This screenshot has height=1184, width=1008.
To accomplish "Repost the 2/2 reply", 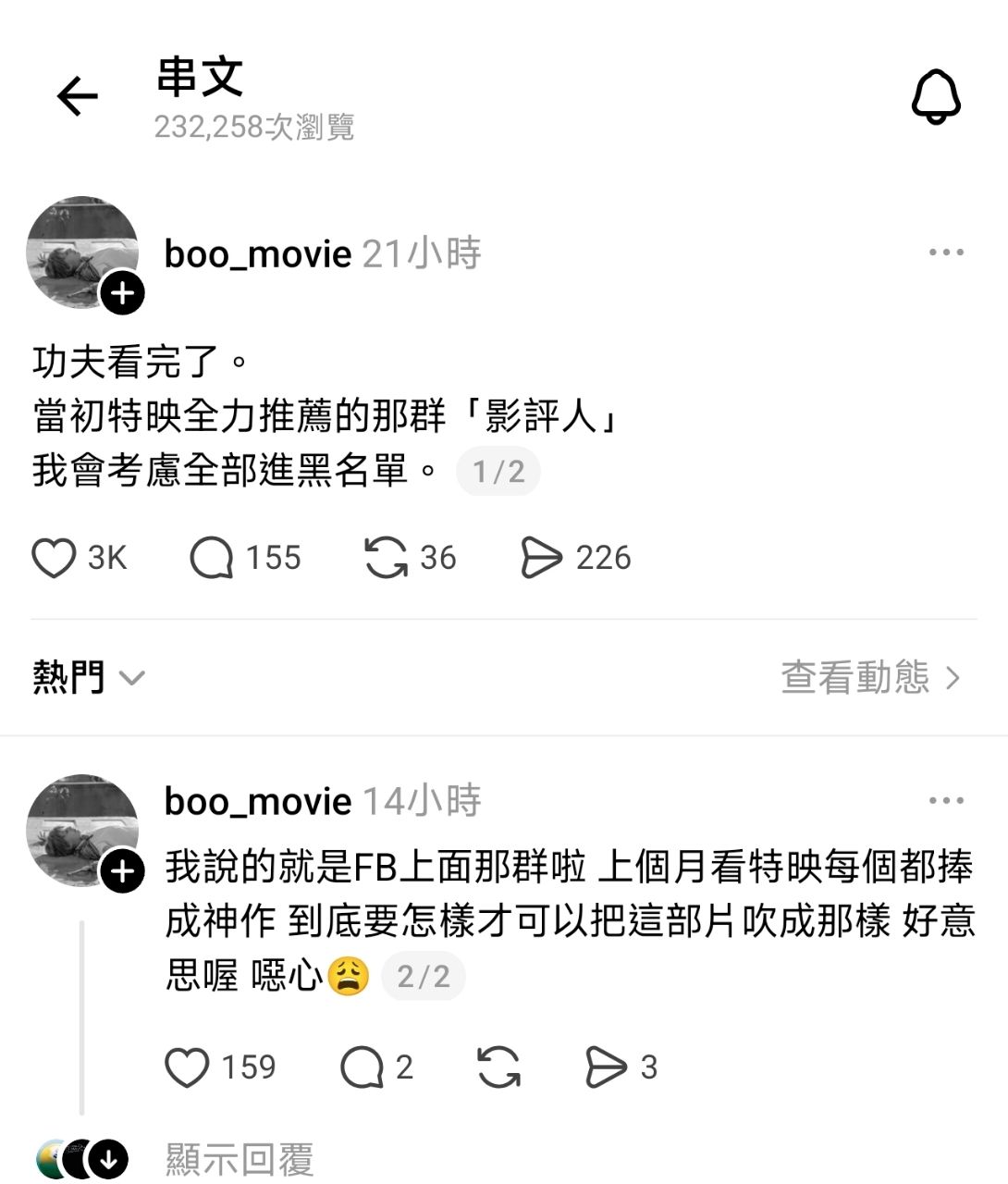I will [498, 1067].
